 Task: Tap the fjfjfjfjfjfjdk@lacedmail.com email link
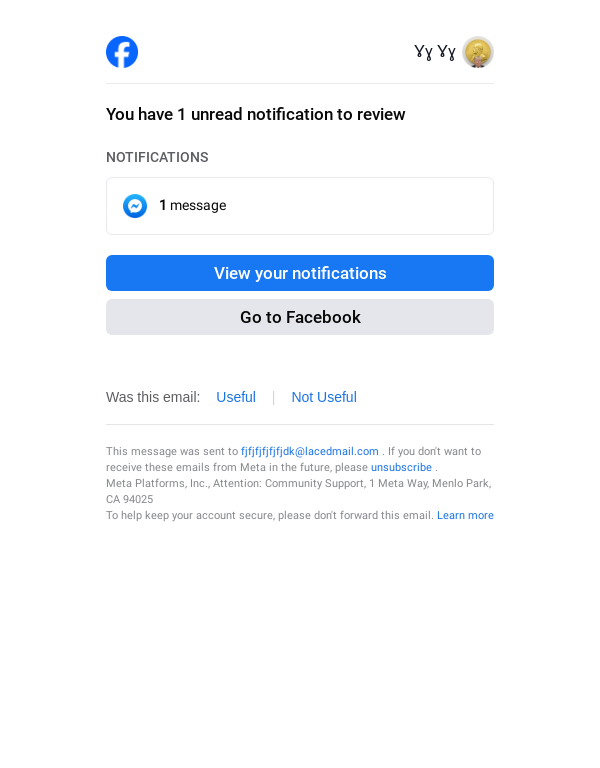(310, 451)
